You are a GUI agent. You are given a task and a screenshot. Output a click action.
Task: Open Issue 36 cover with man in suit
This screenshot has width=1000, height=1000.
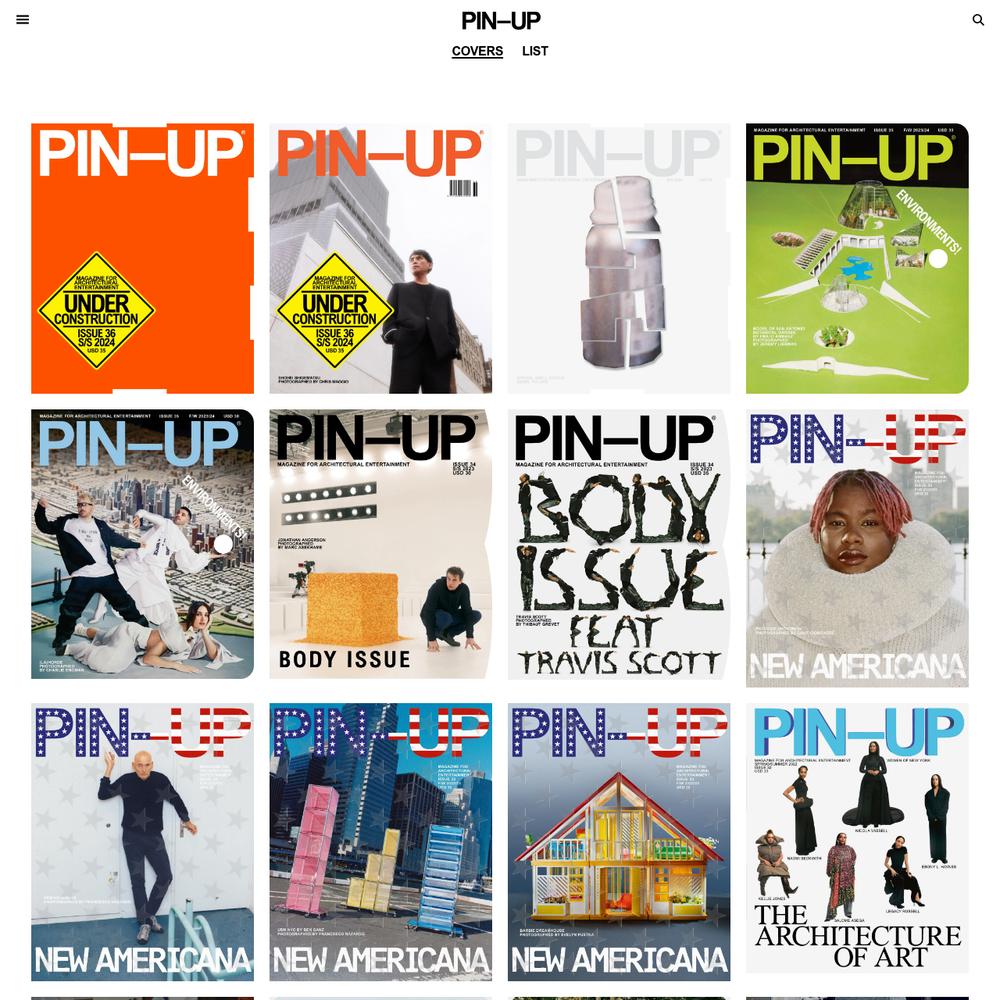pos(380,258)
